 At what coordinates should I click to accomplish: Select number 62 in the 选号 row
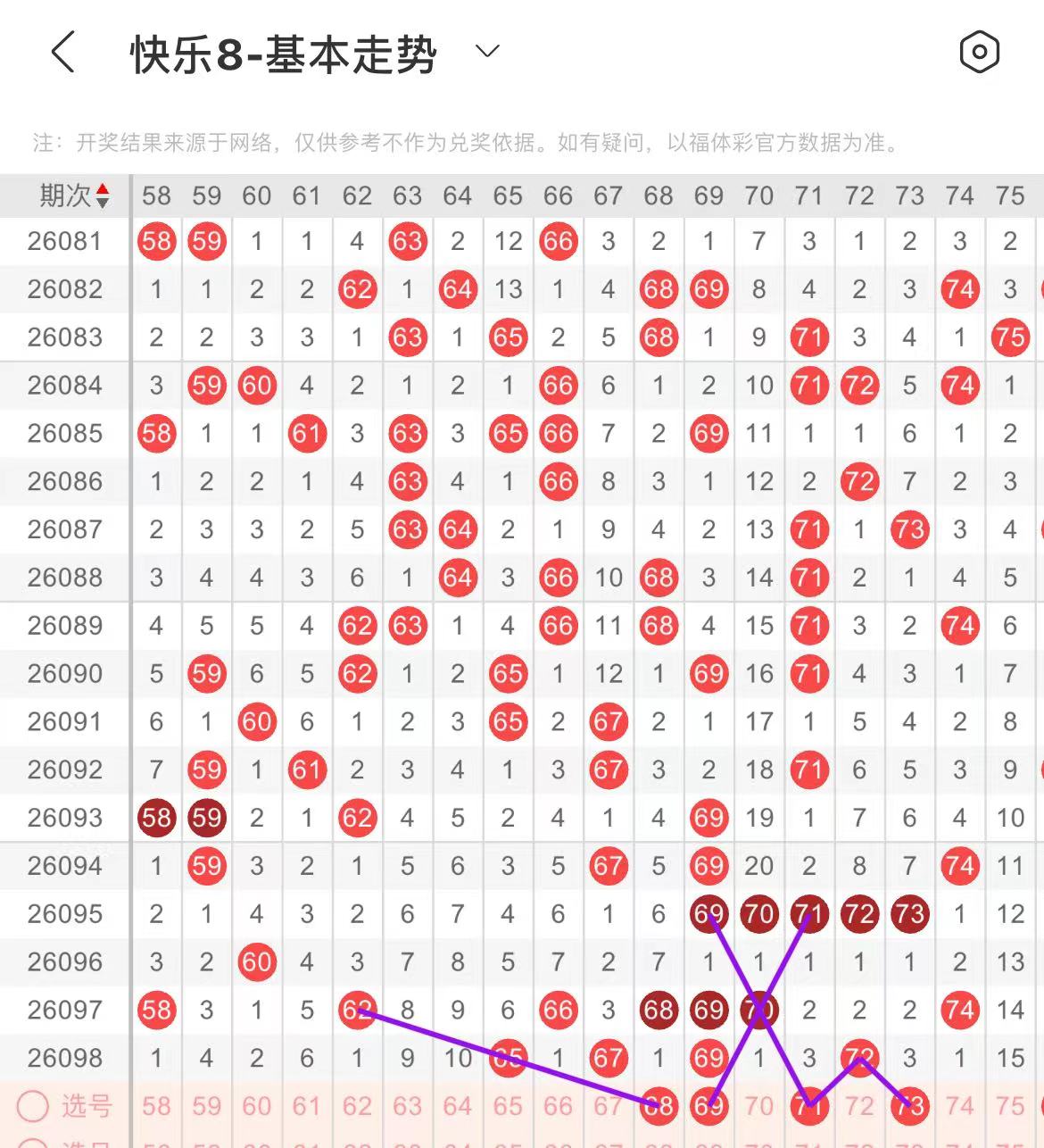(x=357, y=1106)
